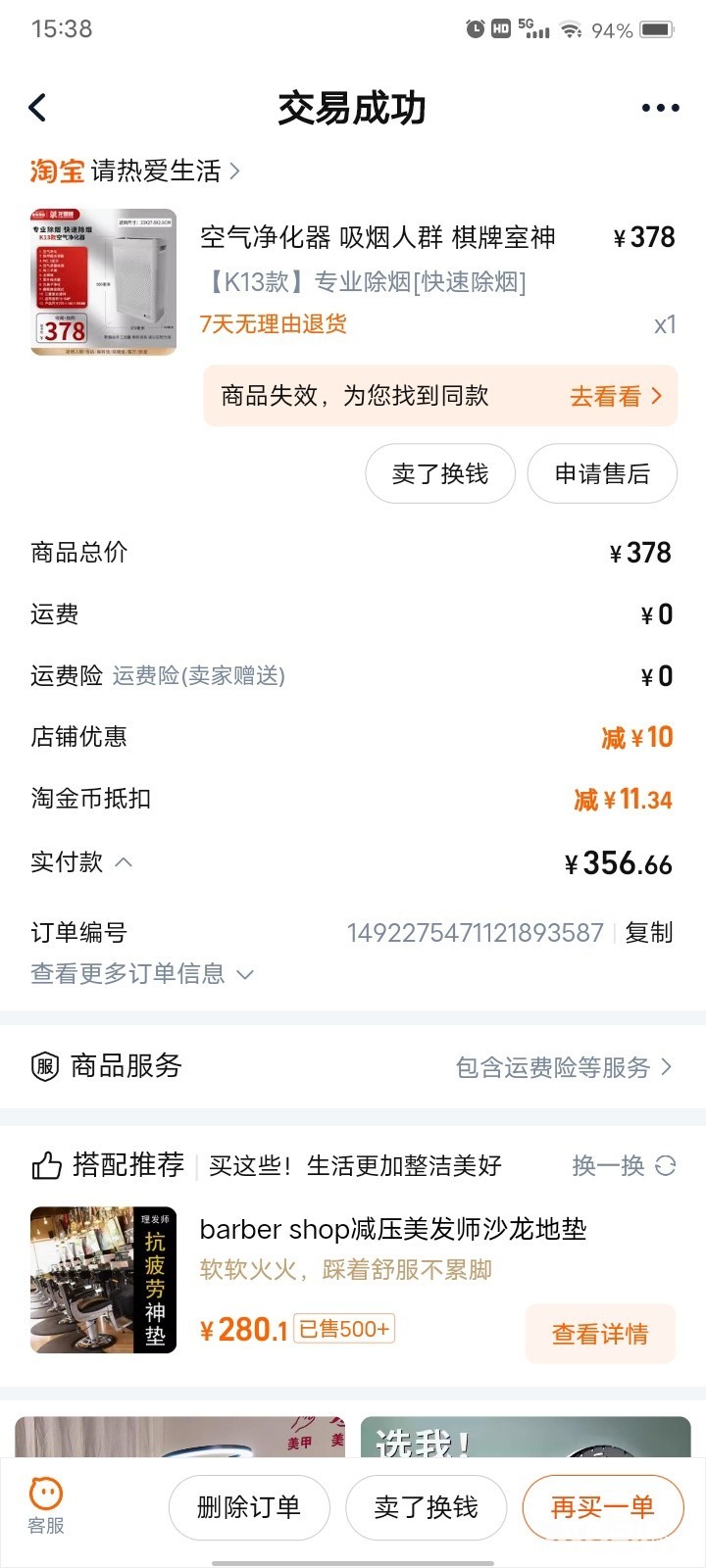Tap 查看详情 for the barber shop mat
The width and height of the screenshot is (706, 1568).
click(x=600, y=1334)
